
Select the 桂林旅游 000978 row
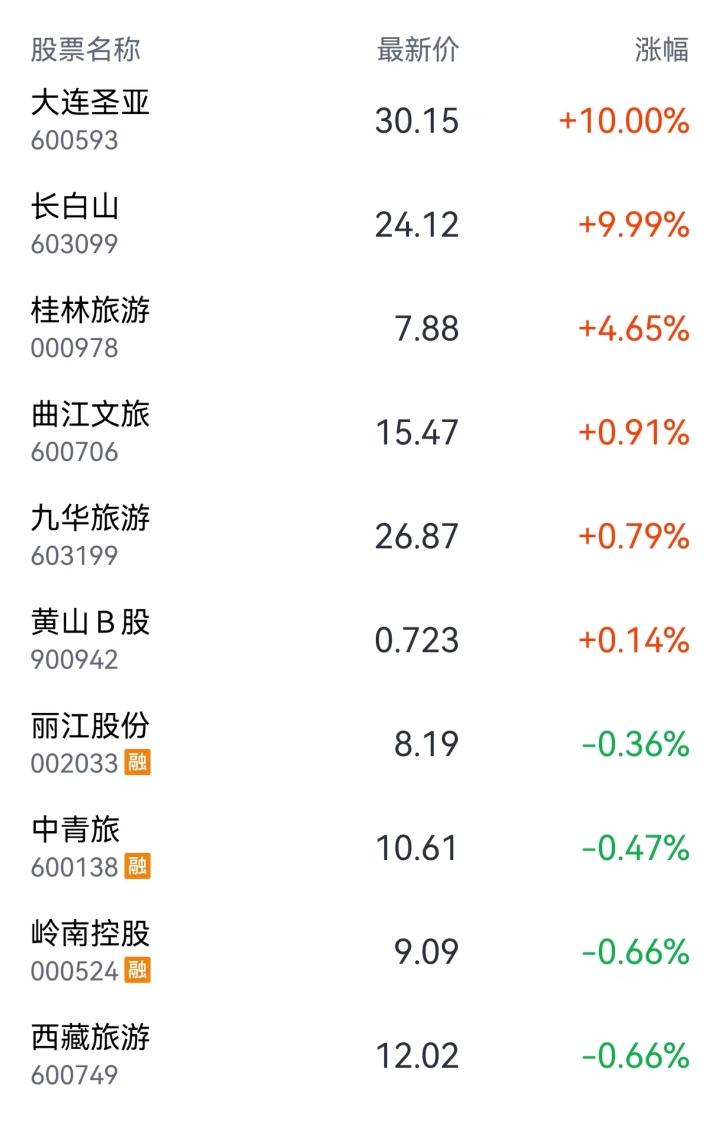click(360, 329)
